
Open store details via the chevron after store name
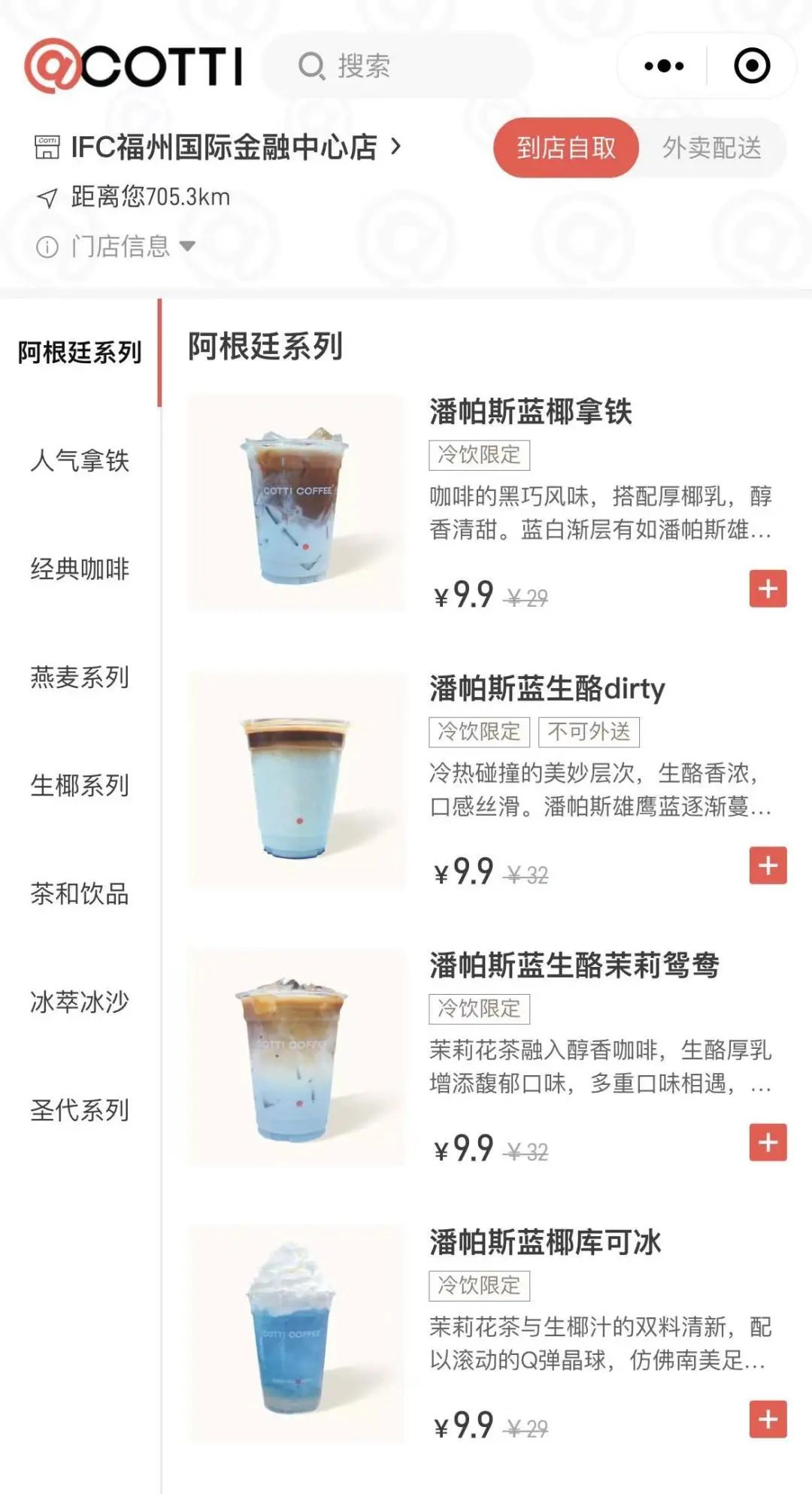click(397, 147)
